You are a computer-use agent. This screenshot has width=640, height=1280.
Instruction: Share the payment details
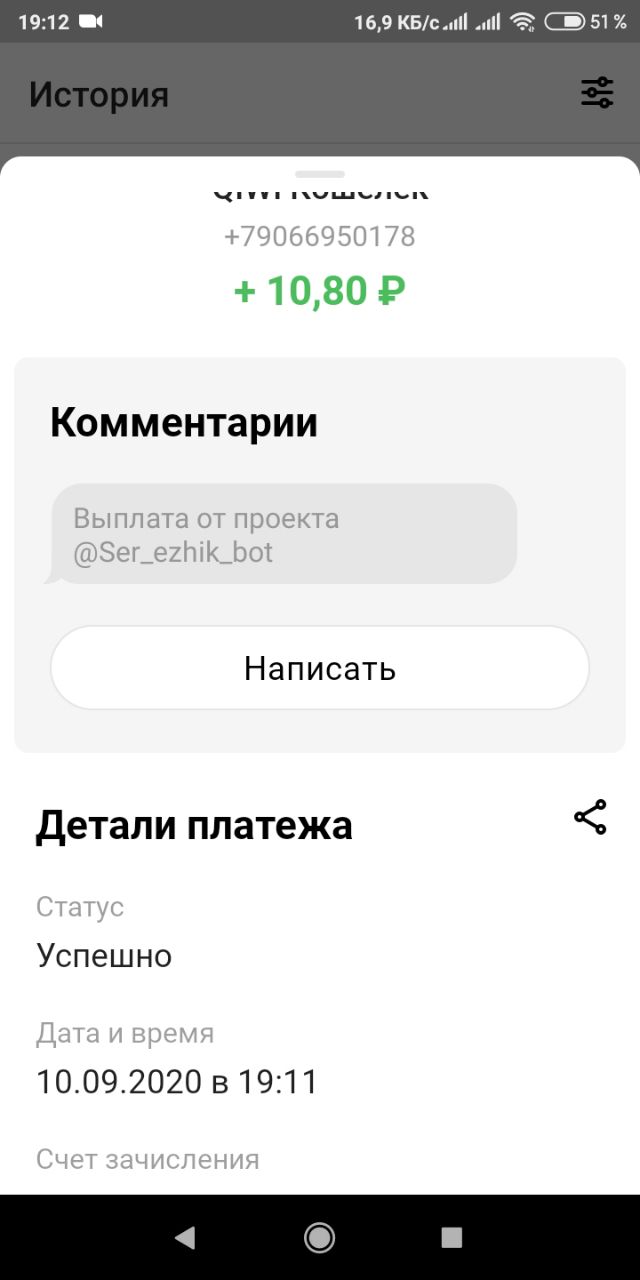(x=590, y=817)
